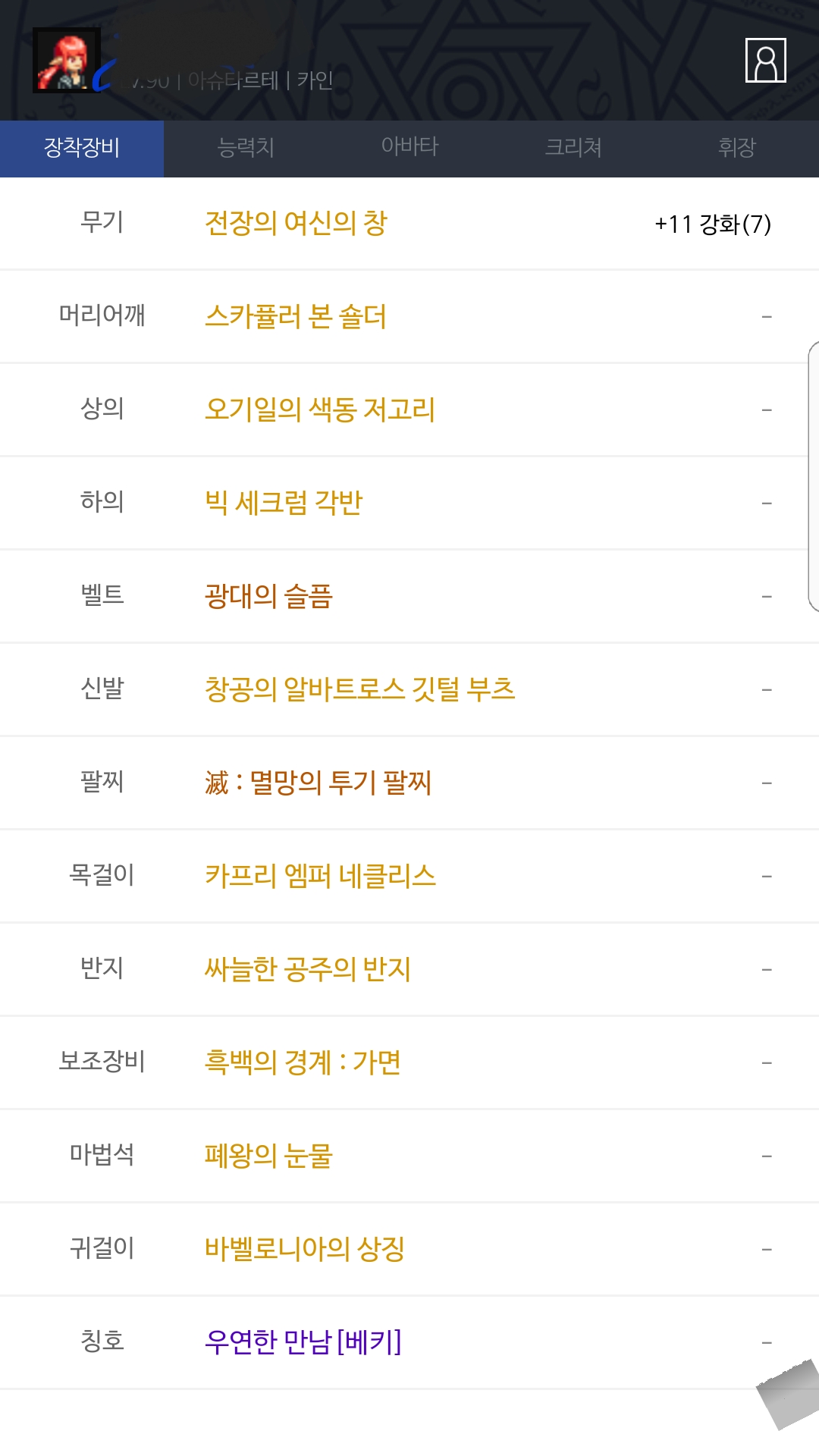Select the 장착장비 tab
The width and height of the screenshot is (819, 1456).
coord(82,148)
